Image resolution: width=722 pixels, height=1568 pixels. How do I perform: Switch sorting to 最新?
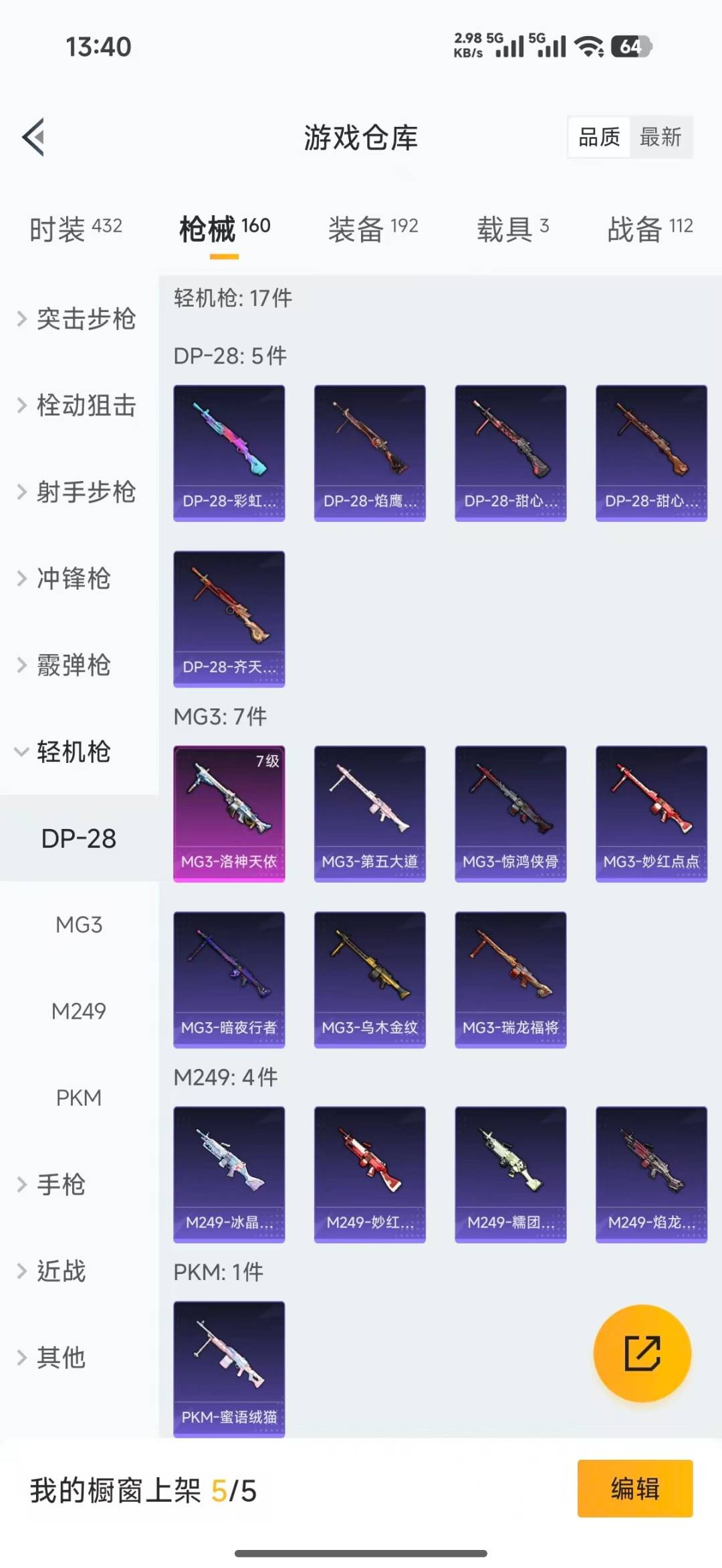coord(661,137)
